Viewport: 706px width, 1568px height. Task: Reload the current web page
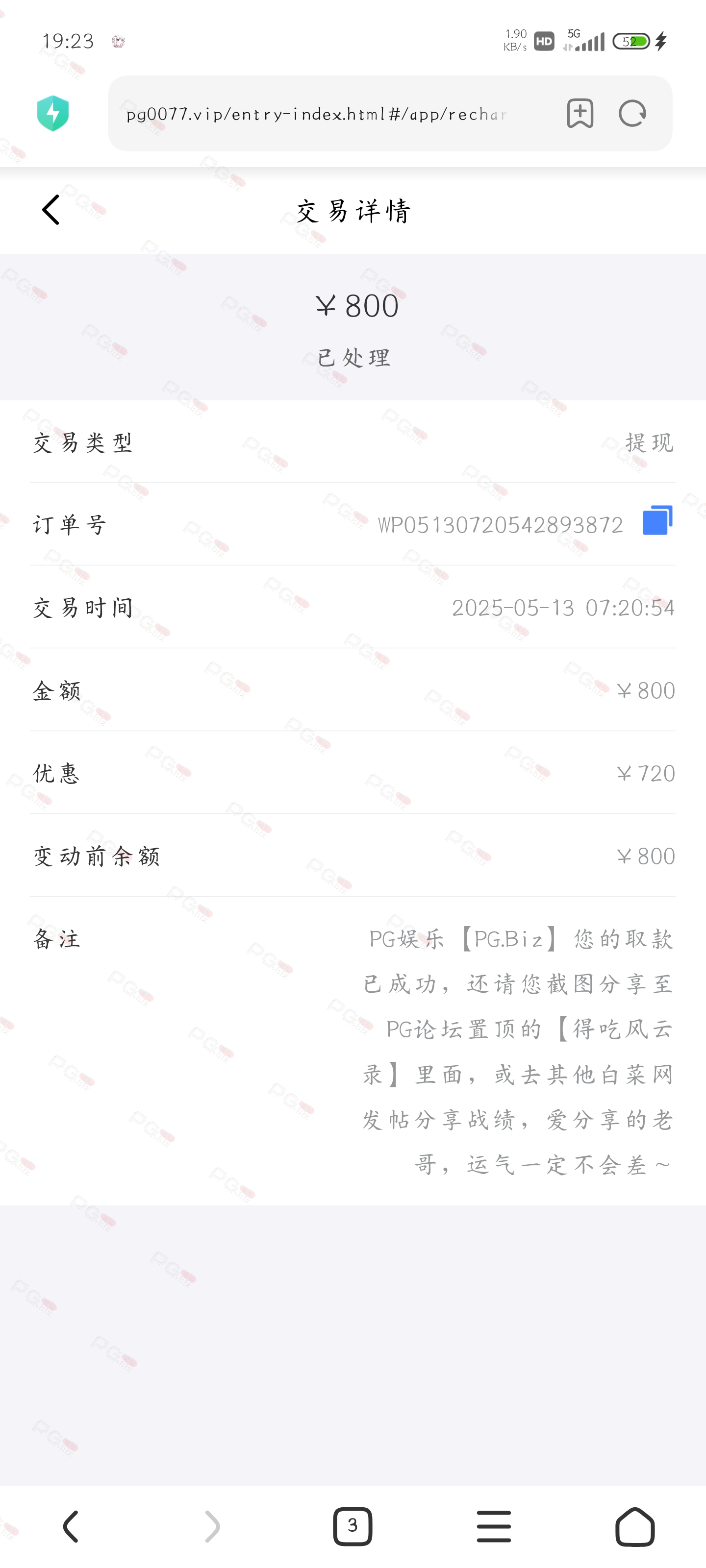[632, 113]
